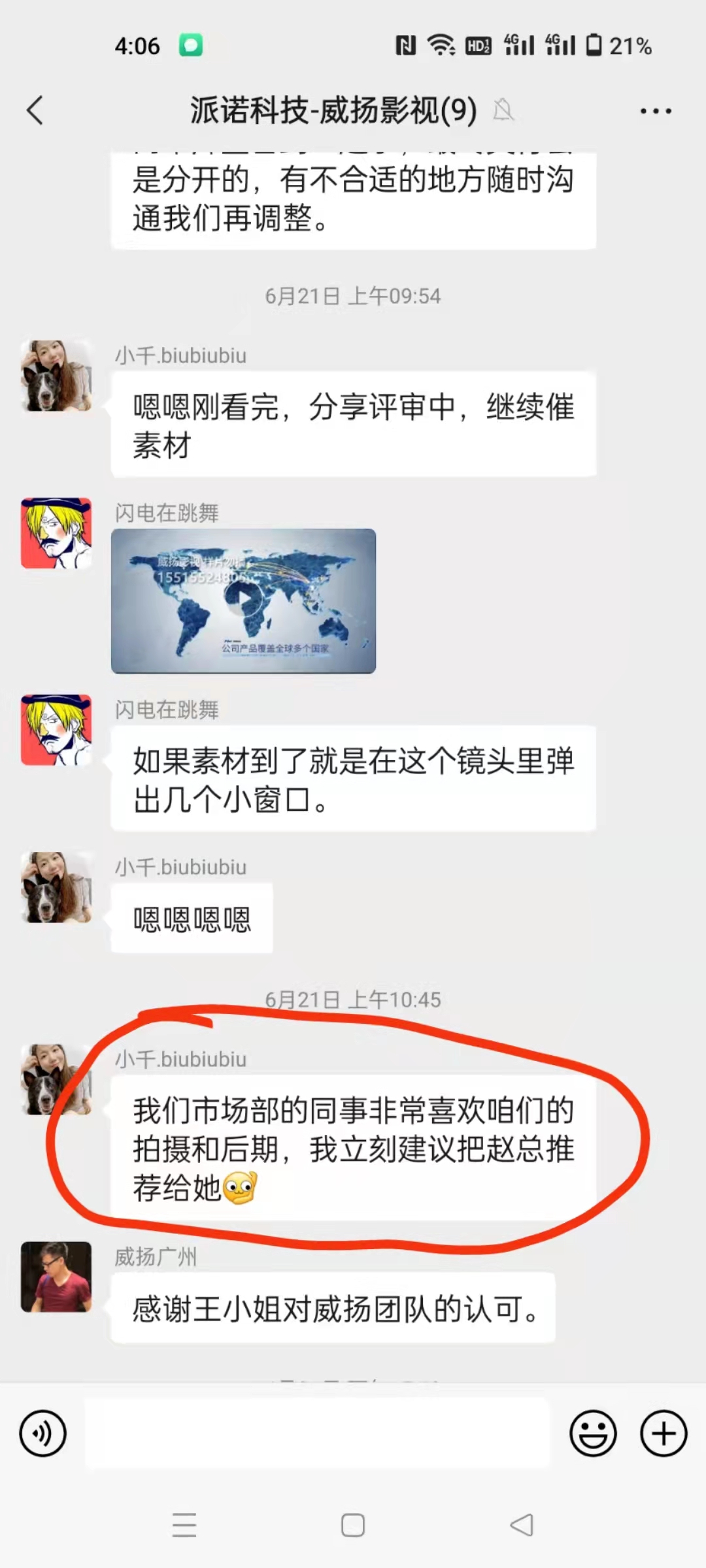This screenshot has width=706, height=1568.
Task: Tap the message text field
Action: (x=318, y=1433)
